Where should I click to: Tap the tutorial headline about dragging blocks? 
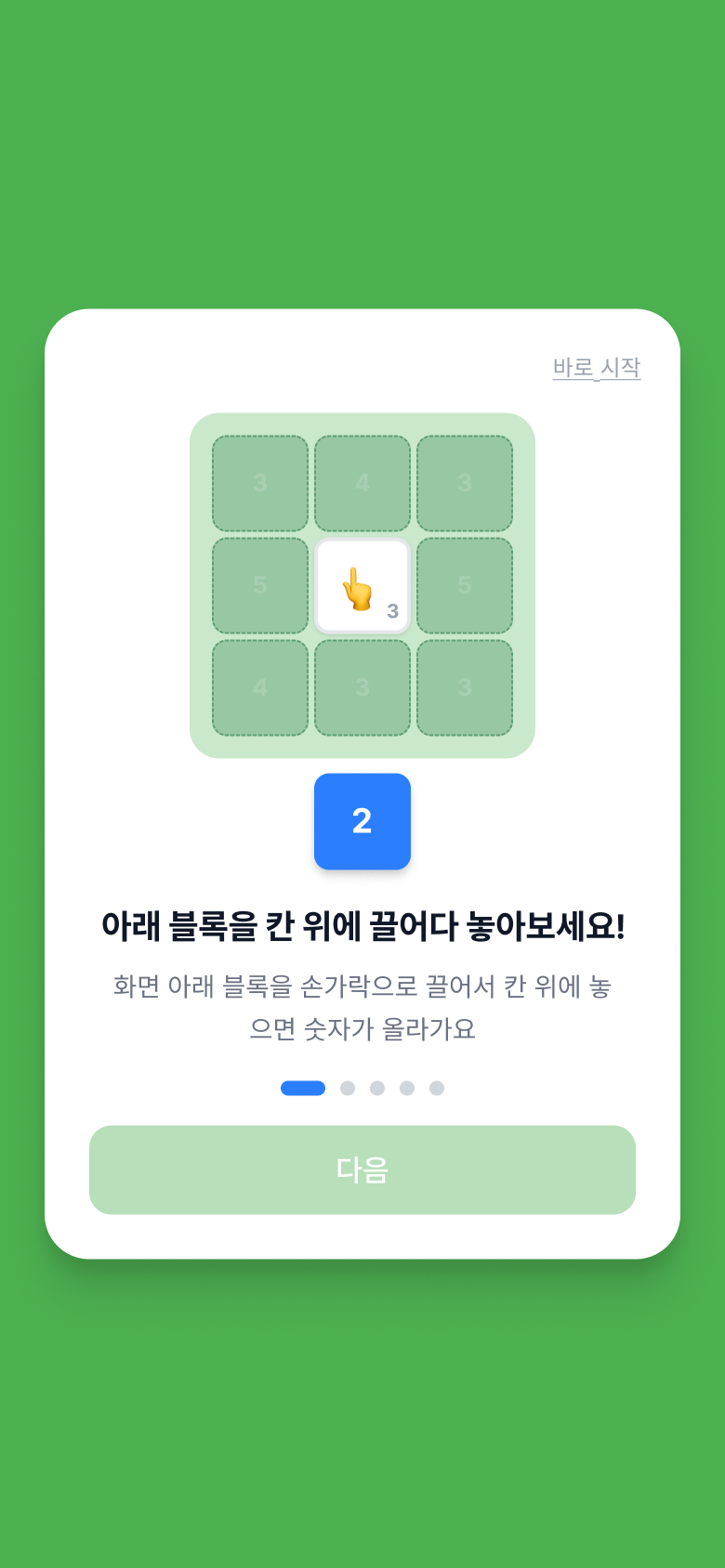tap(362, 923)
